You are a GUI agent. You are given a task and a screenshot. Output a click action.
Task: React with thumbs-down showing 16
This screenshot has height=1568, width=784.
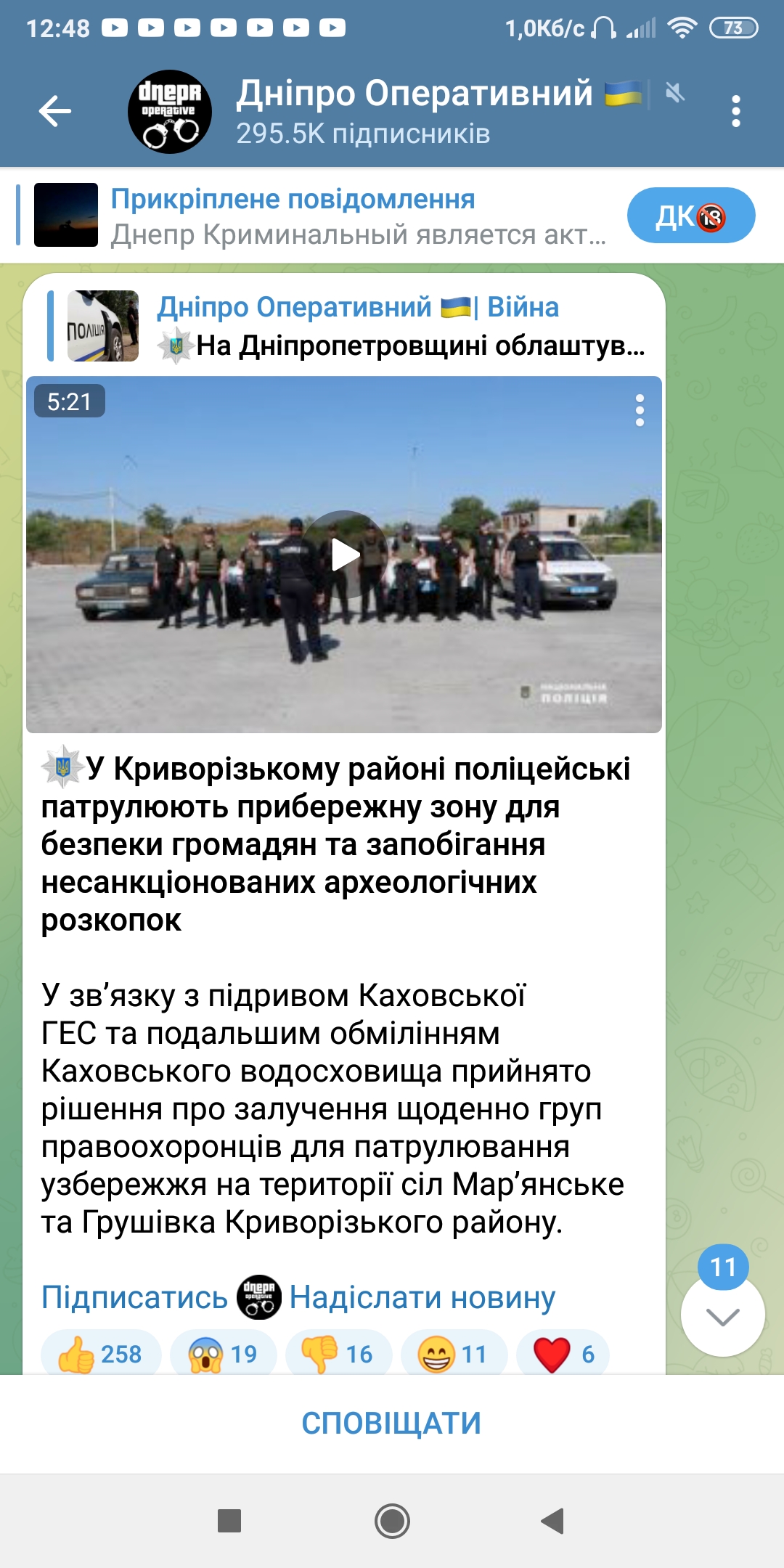click(338, 1354)
